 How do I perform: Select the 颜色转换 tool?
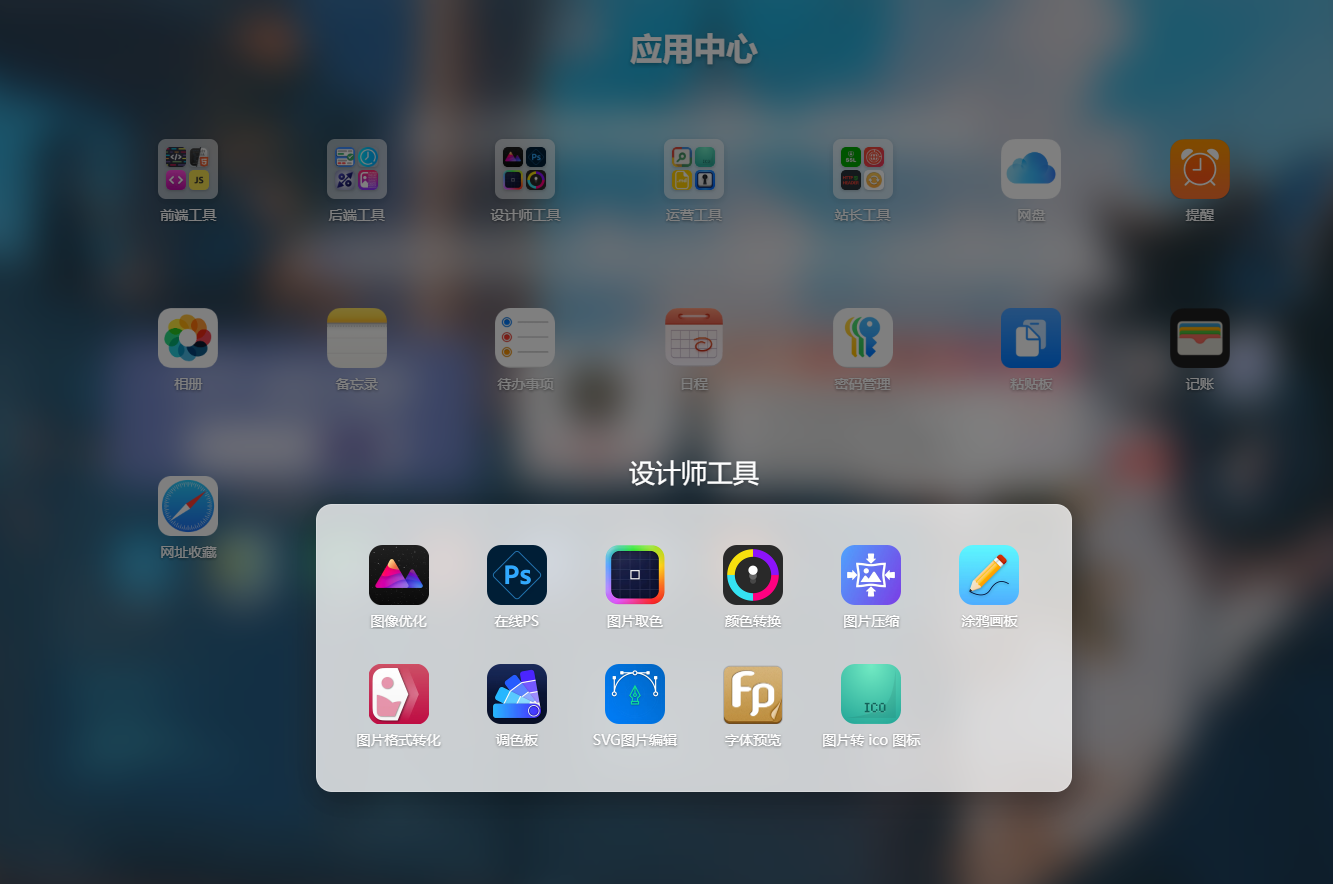752,575
